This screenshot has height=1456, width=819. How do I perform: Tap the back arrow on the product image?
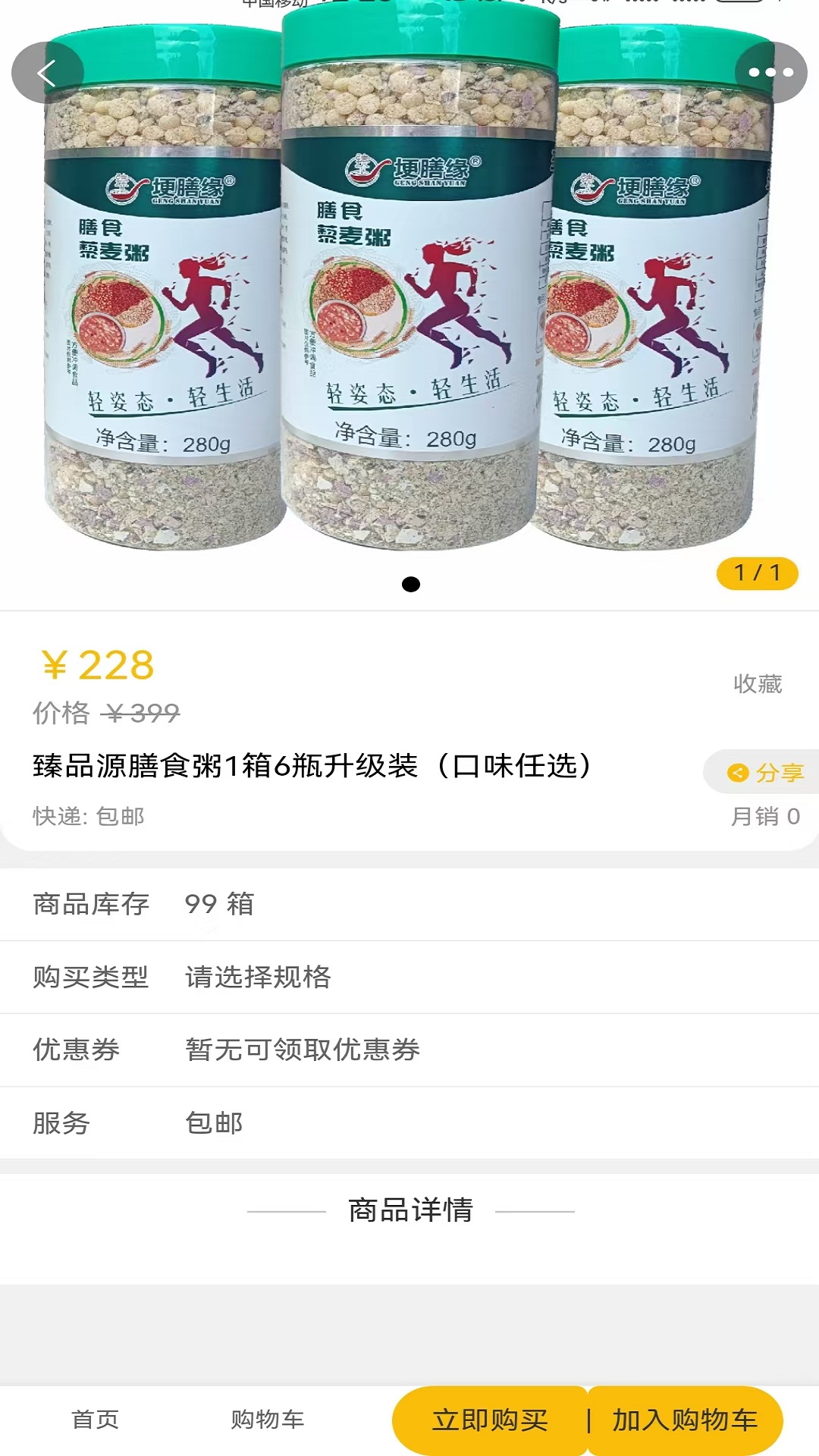point(47,74)
